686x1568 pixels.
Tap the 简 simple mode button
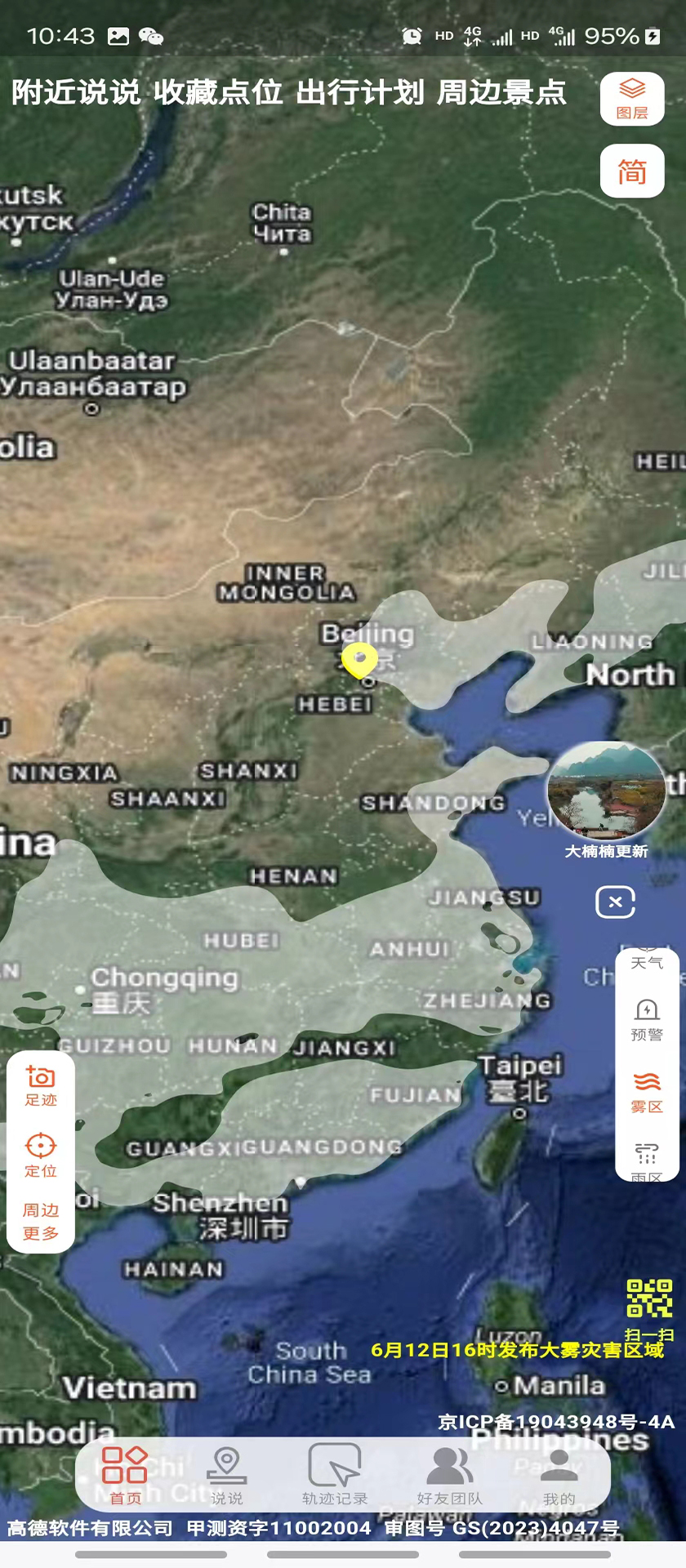pos(632,171)
